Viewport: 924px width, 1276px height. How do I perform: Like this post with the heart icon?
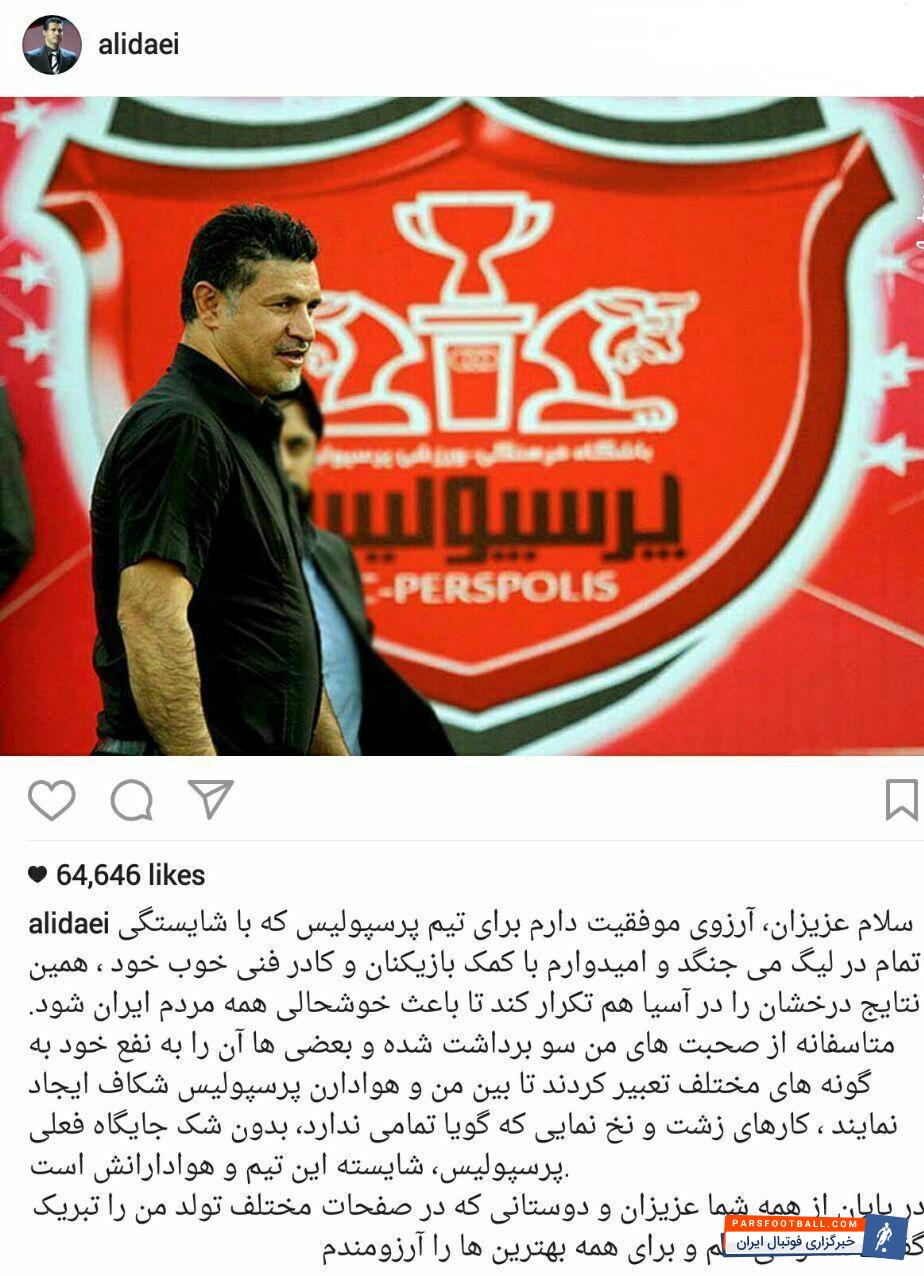(x=51, y=800)
